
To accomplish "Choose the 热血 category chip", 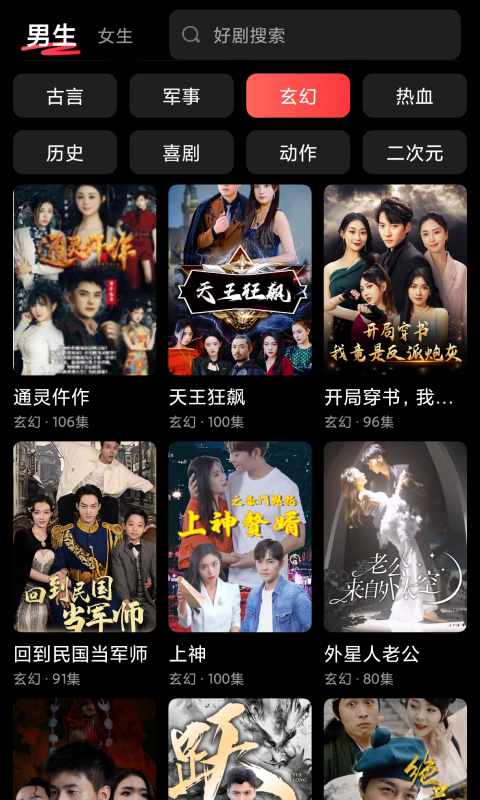I will click(415, 95).
